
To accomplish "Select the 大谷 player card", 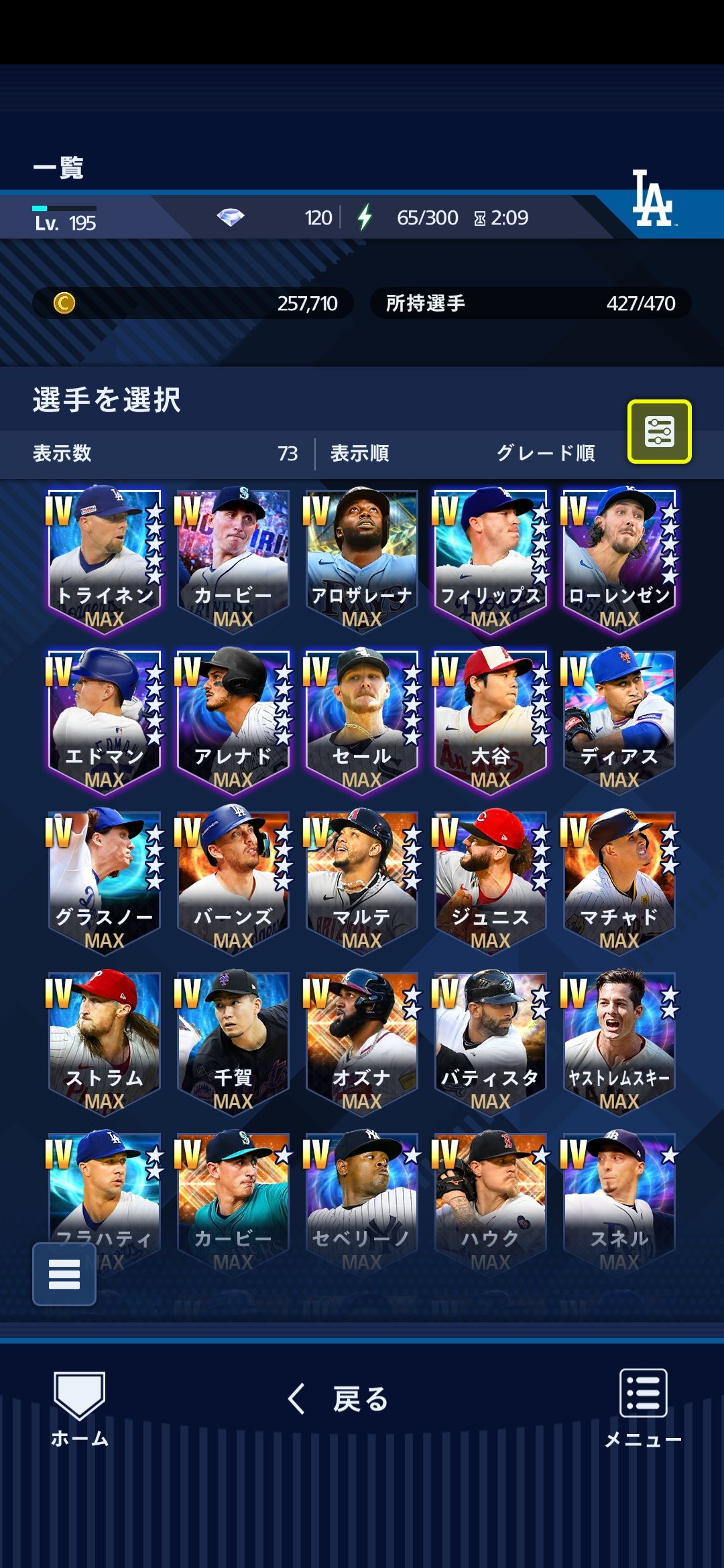I will pyautogui.click(x=490, y=720).
